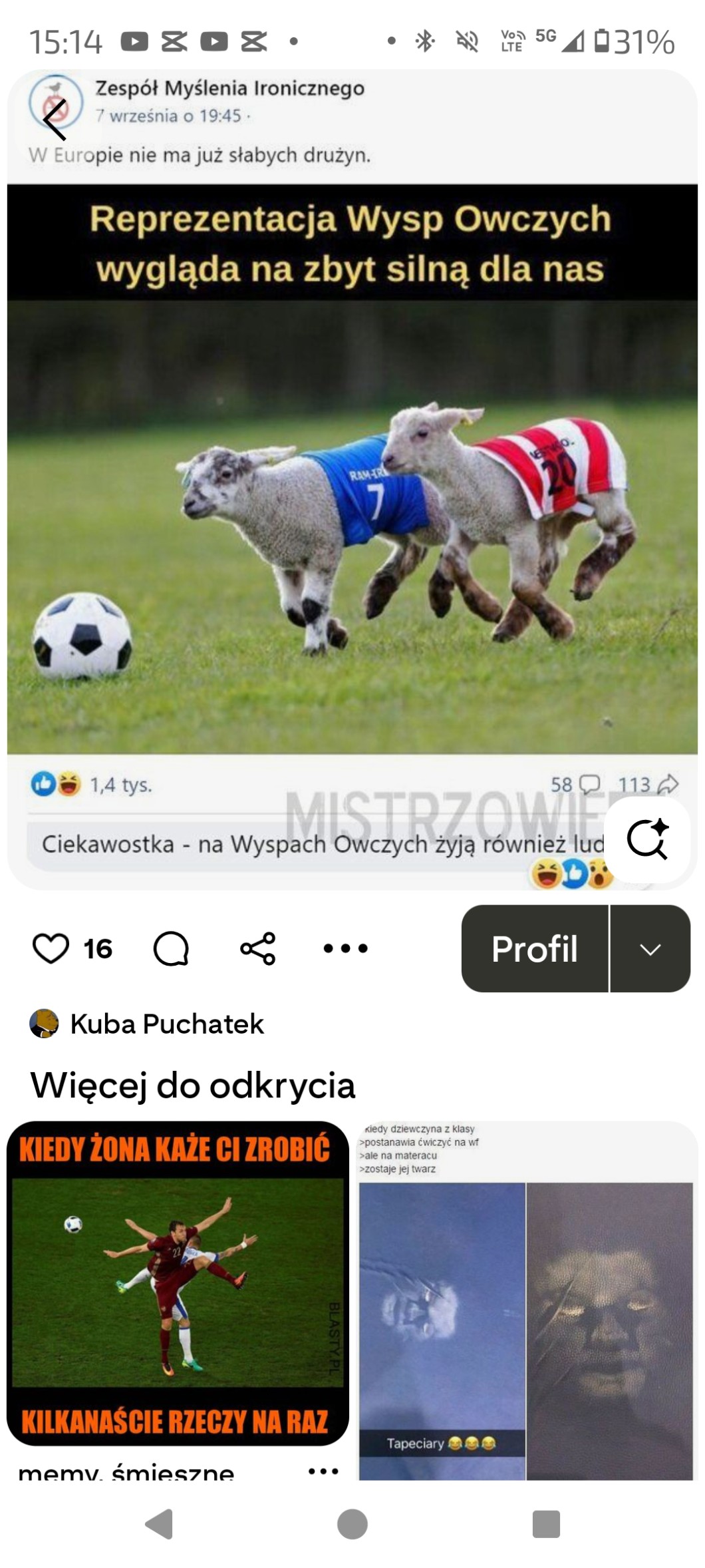The height and width of the screenshot is (1568, 705).
Task: Open recent apps from the navigation bar
Action: tap(546, 1524)
